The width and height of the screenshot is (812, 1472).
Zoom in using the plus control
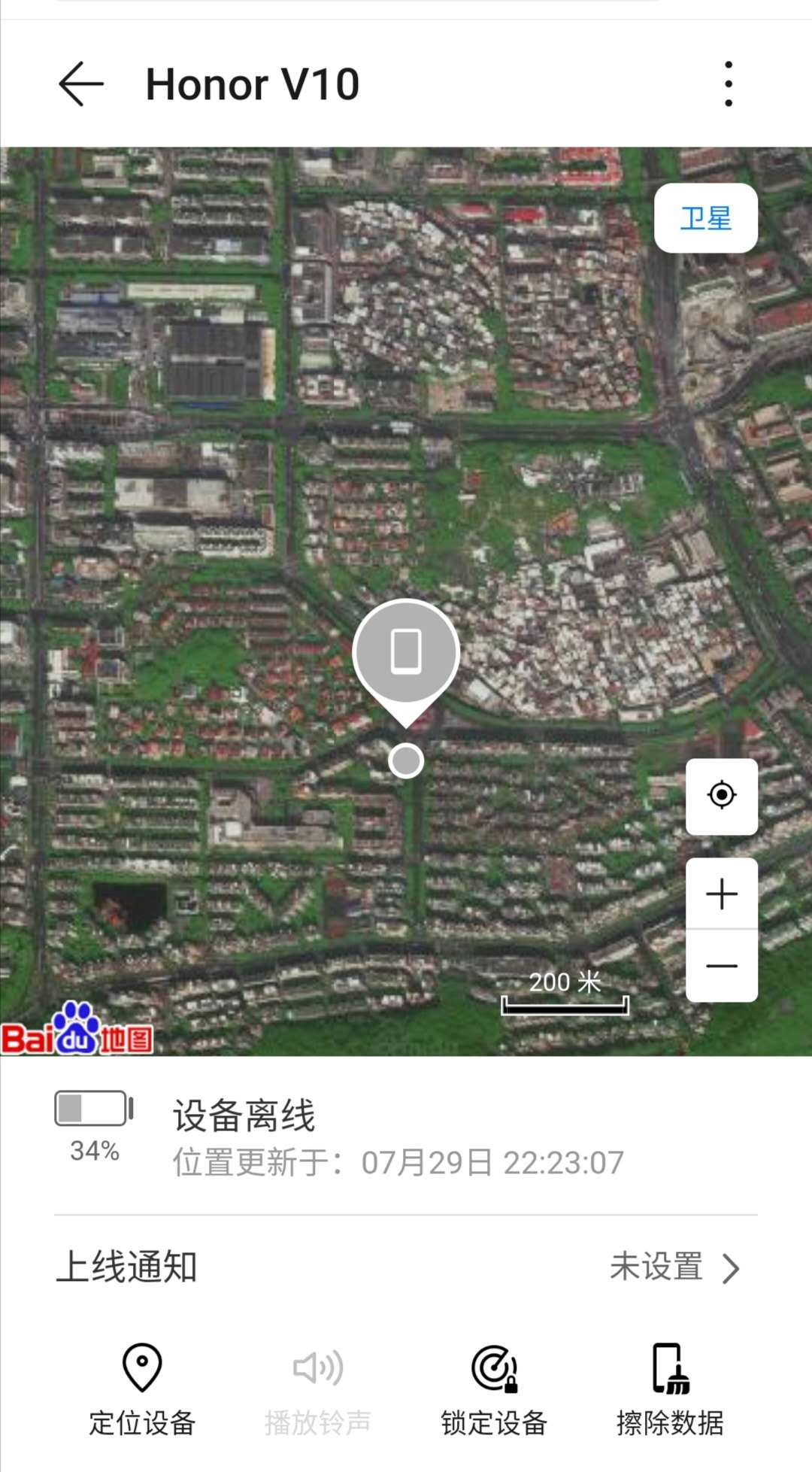(x=721, y=893)
